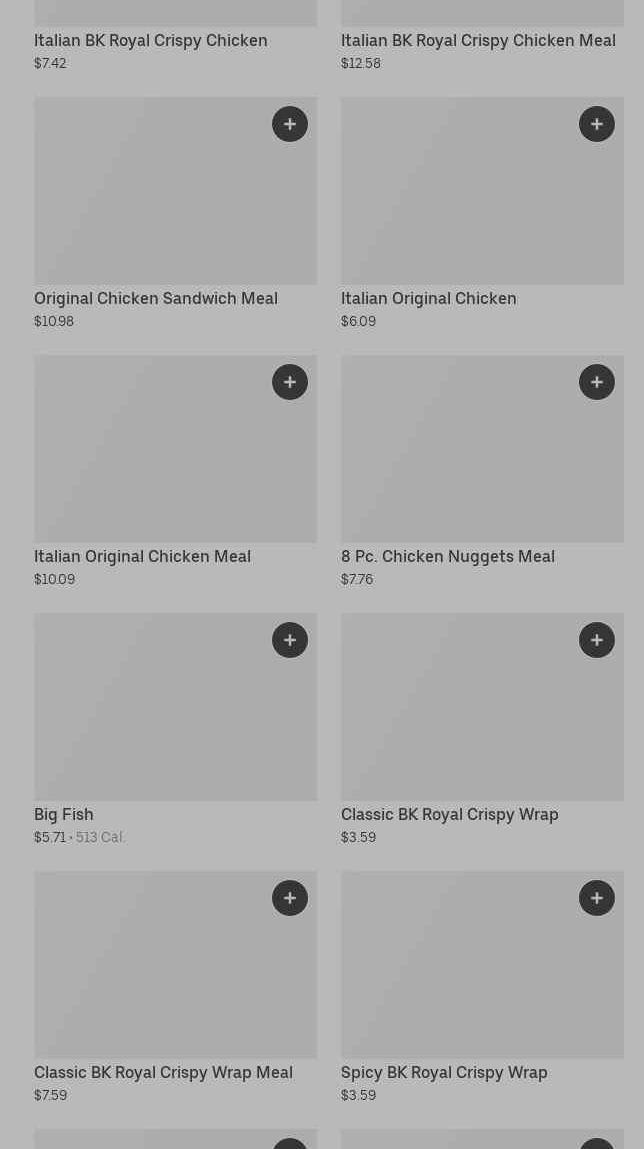Open Original Chicken Sandwich Meal item

[156, 298]
